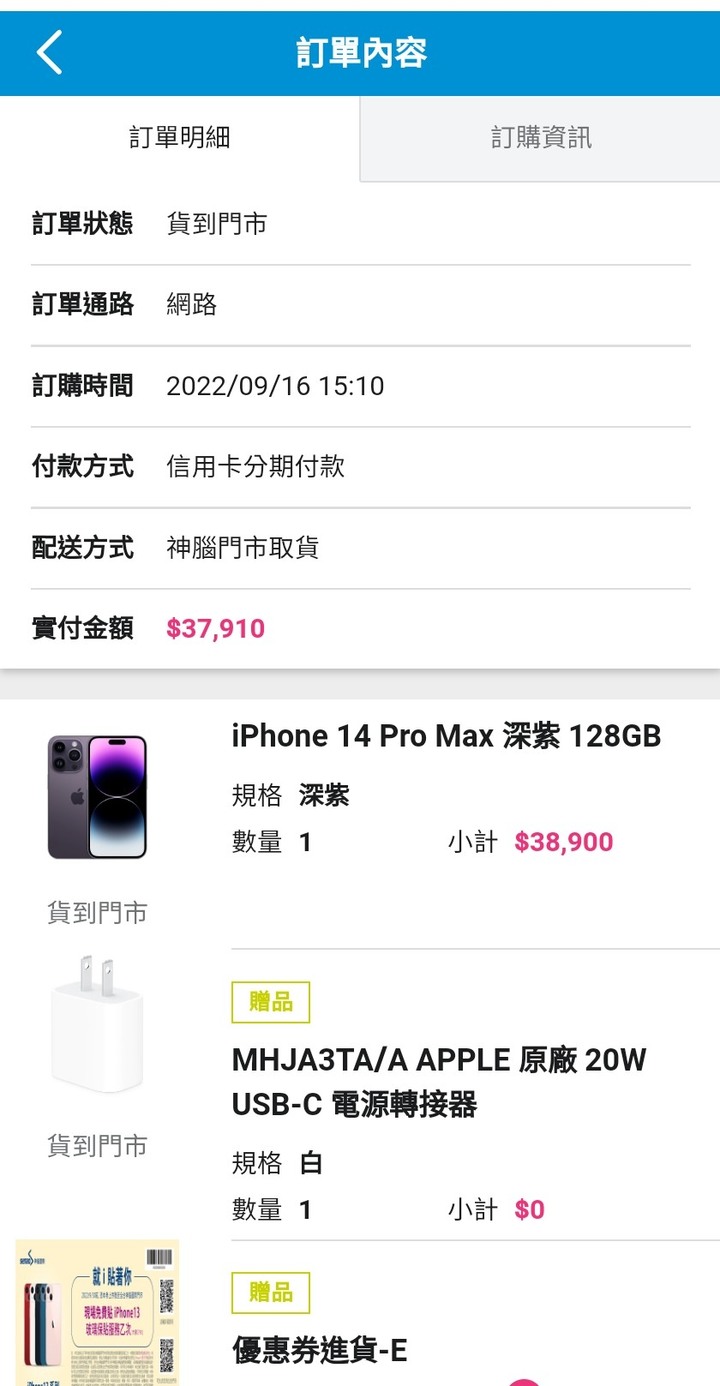Open the iPhone 14 Pro Max product image
The image size is (720, 1386).
pos(97,797)
